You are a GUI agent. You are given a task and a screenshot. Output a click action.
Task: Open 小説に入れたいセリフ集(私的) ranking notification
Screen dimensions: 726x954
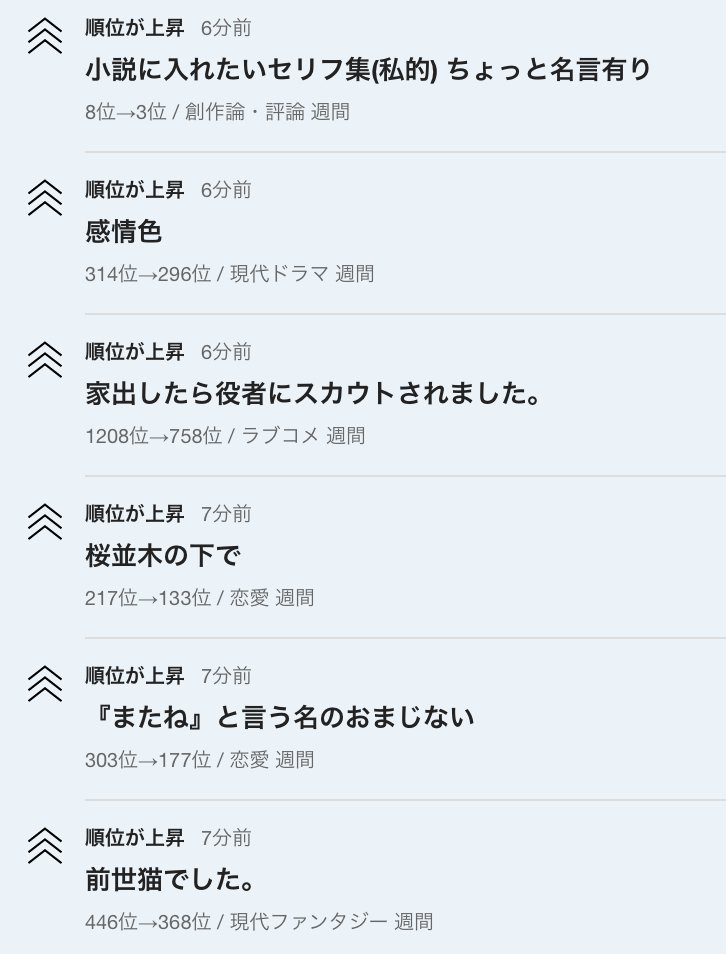[368, 70]
